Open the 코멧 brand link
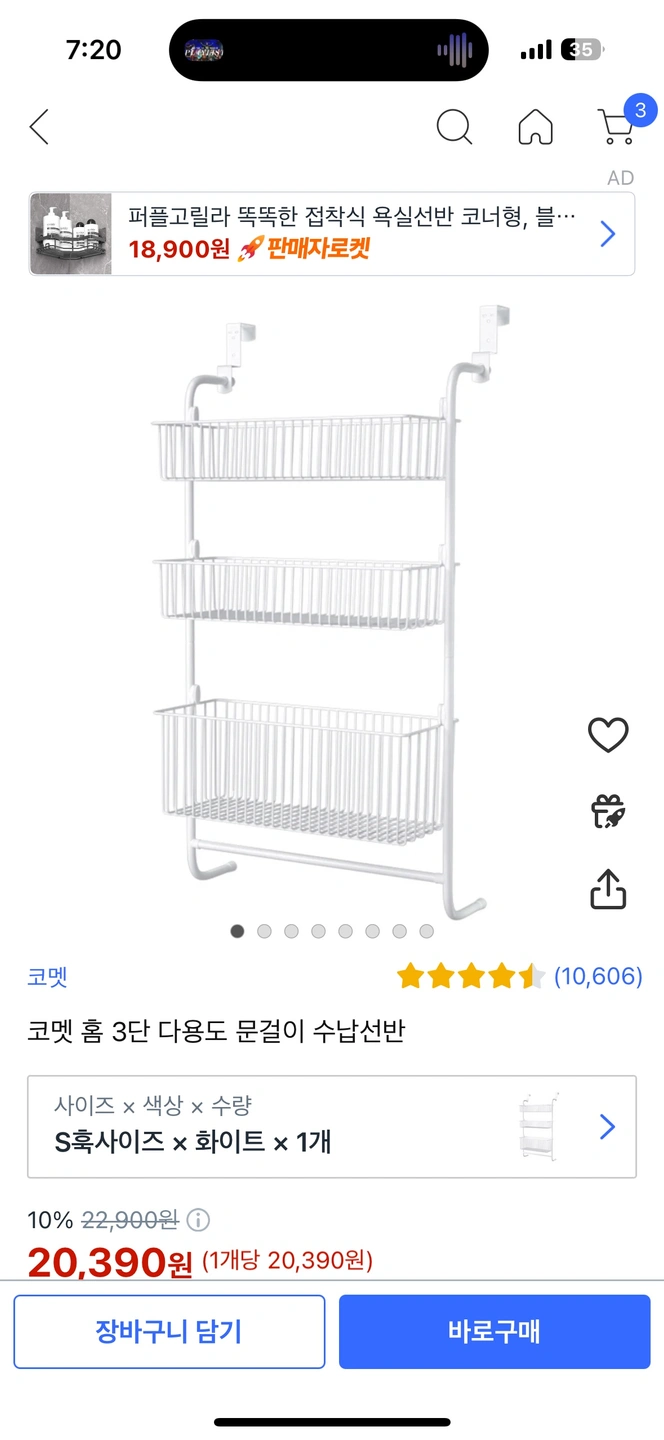Image resolution: width=664 pixels, height=1440 pixels. click(x=48, y=977)
